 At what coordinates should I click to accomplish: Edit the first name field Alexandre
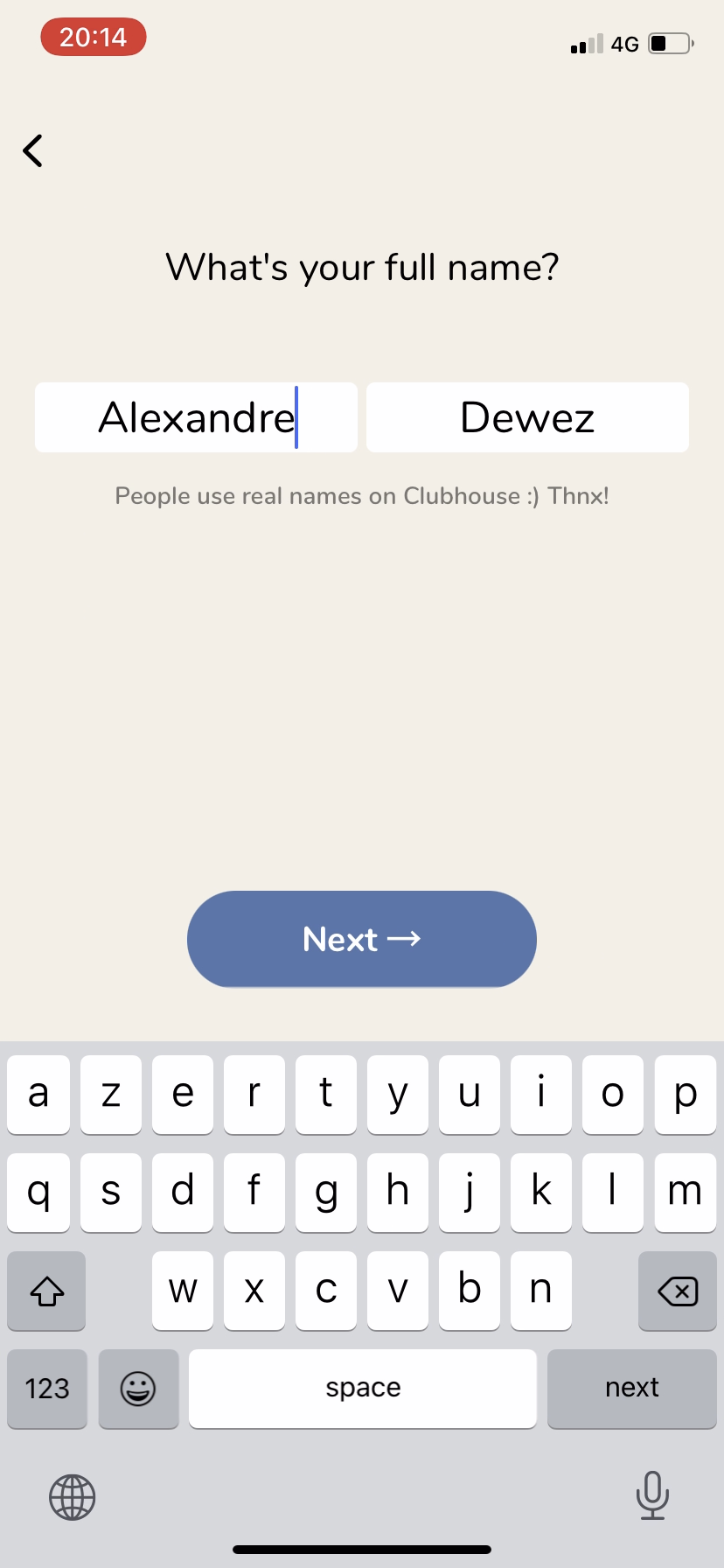click(196, 417)
